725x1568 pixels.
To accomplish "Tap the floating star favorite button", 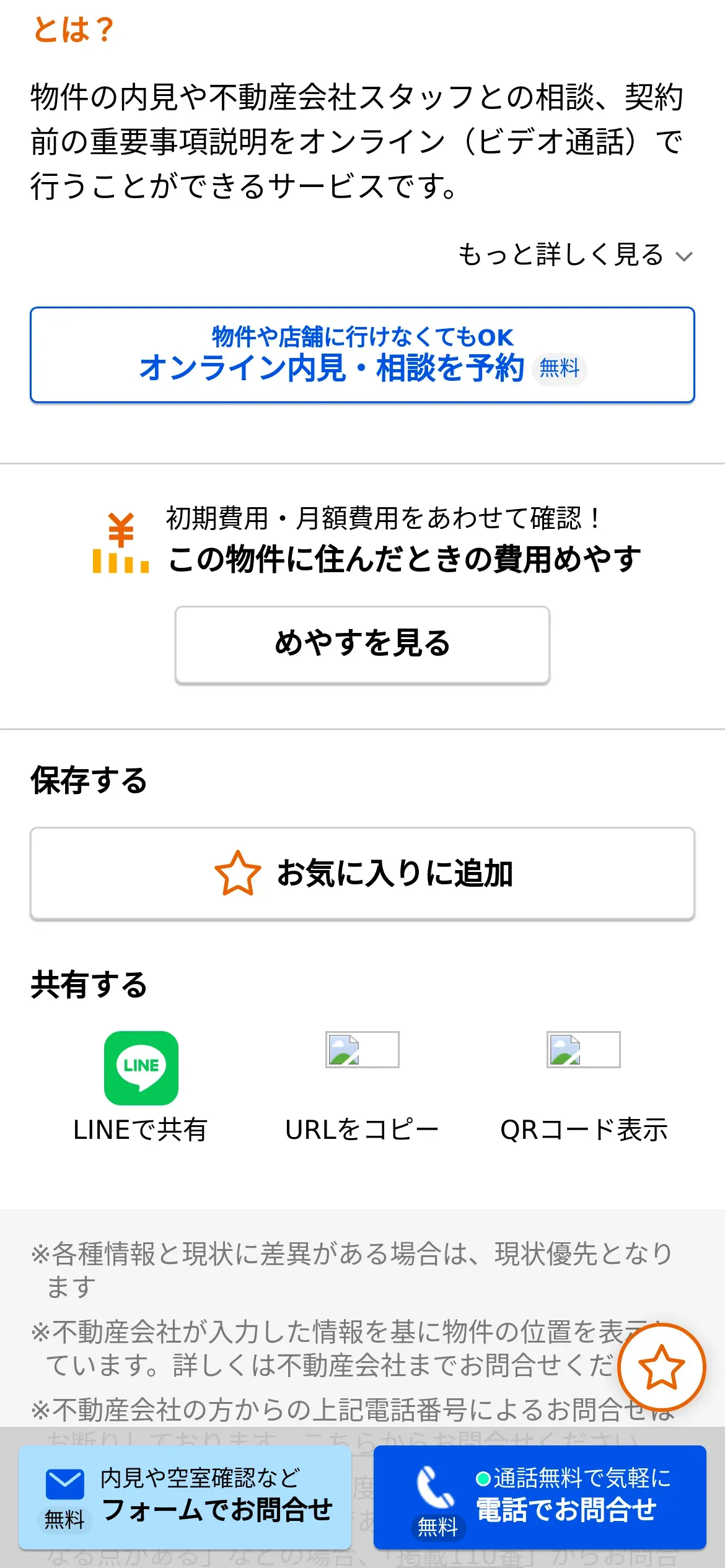I will coord(661,1367).
